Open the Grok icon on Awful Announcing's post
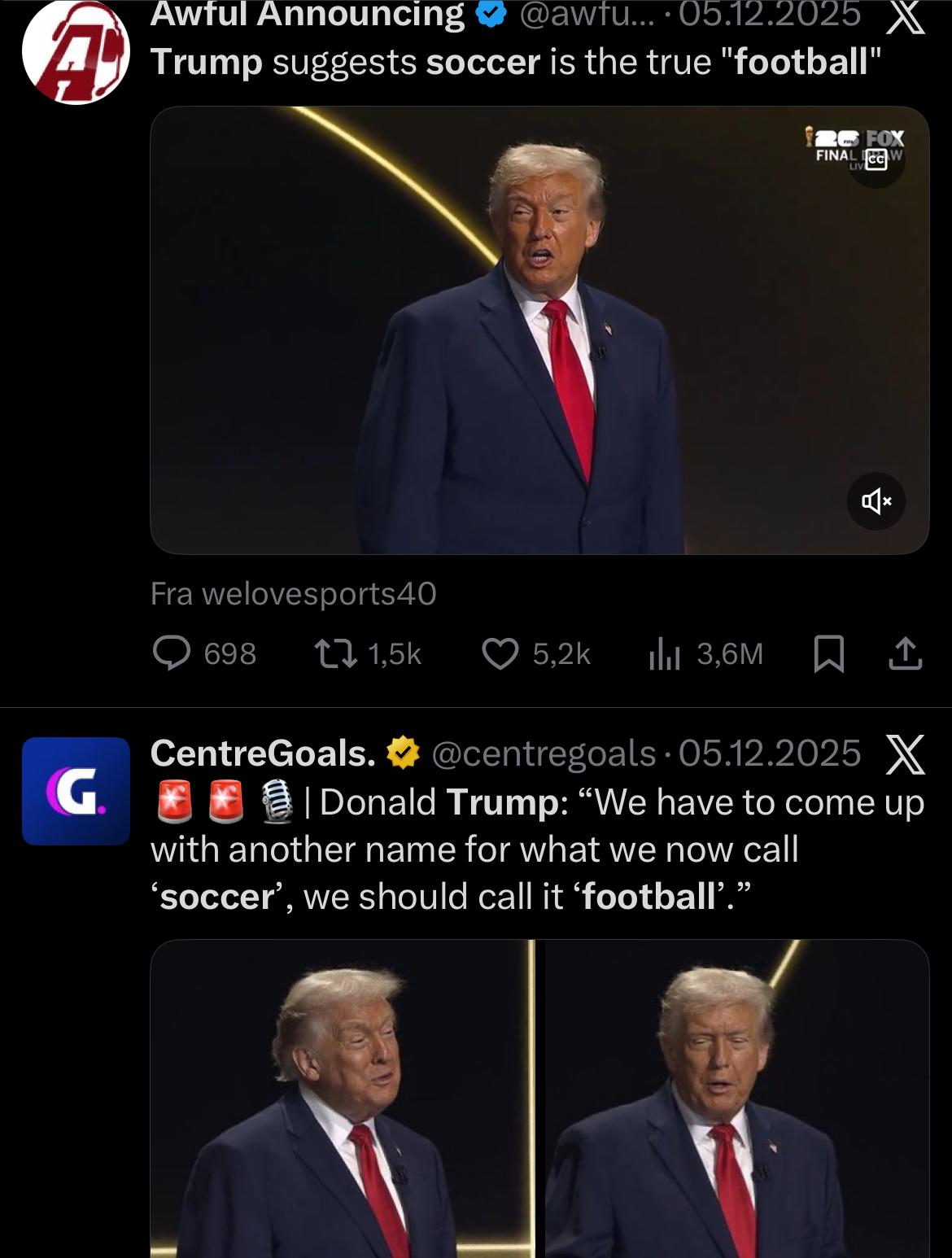 pyautogui.click(x=904, y=17)
